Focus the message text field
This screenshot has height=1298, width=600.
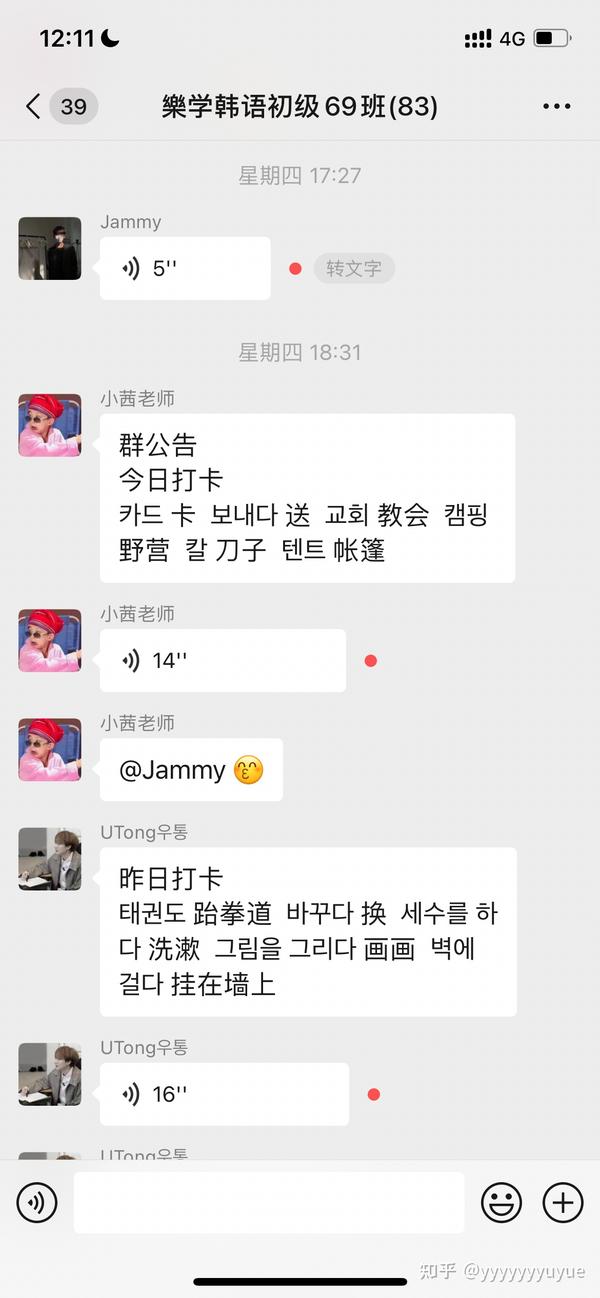[269, 1202]
